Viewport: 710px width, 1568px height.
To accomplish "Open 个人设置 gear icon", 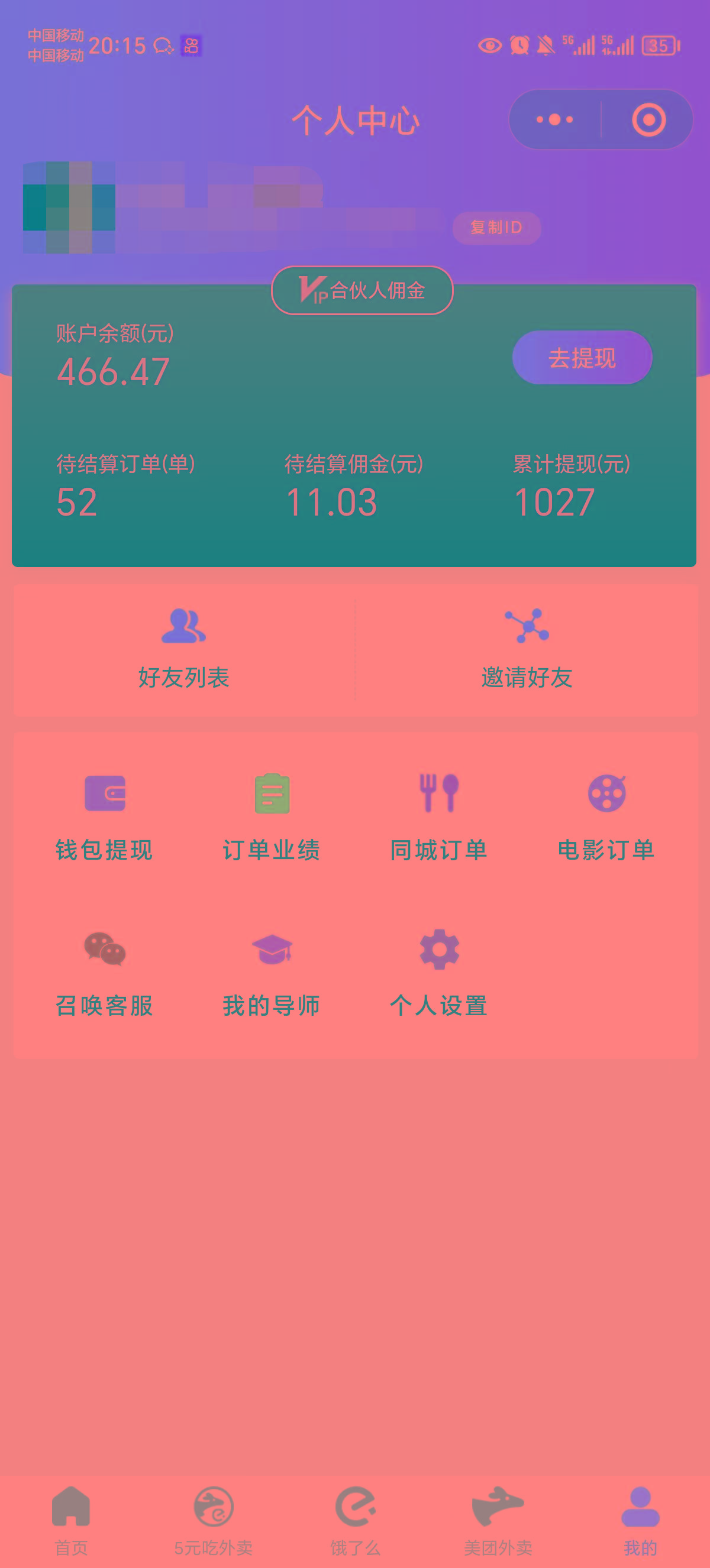I will (440, 953).
